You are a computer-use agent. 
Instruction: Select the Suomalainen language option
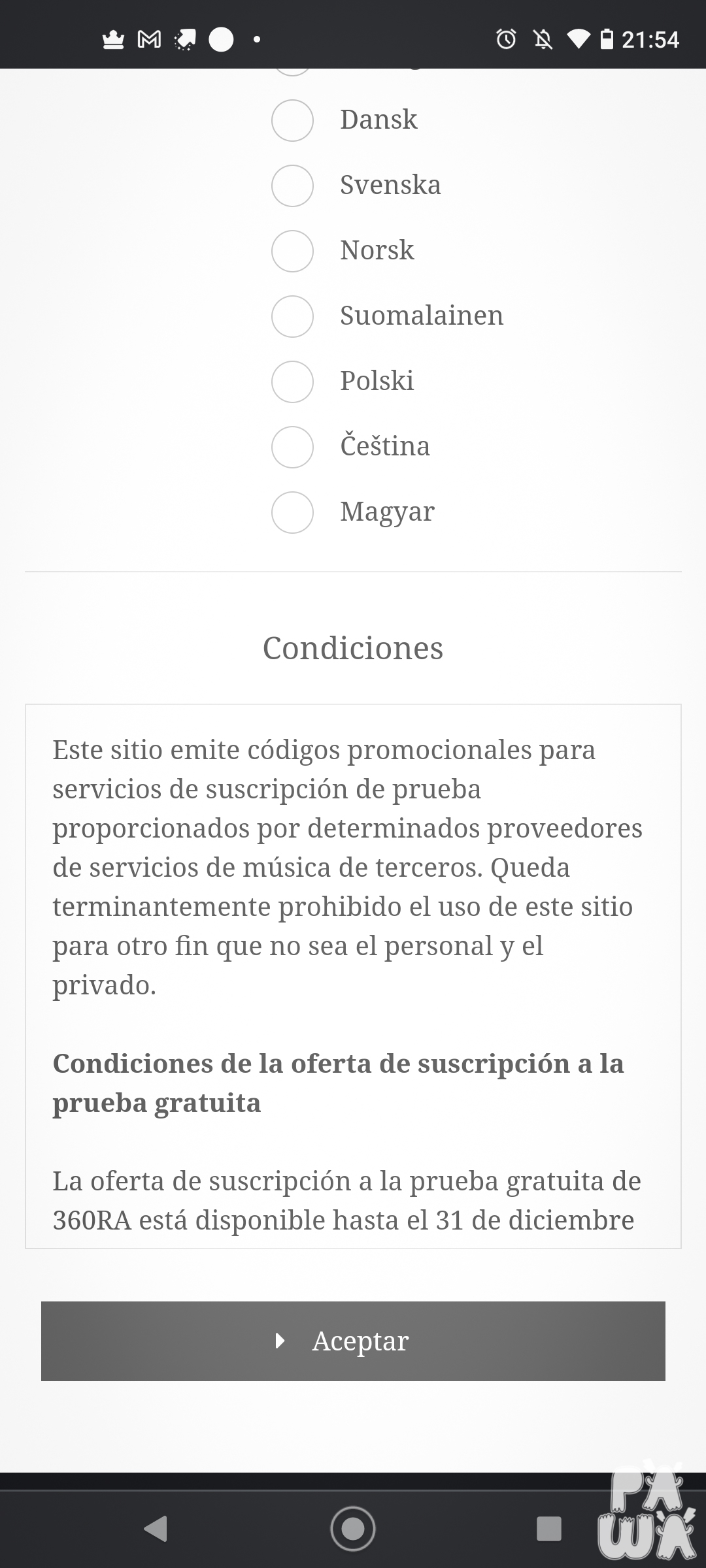[292, 317]
